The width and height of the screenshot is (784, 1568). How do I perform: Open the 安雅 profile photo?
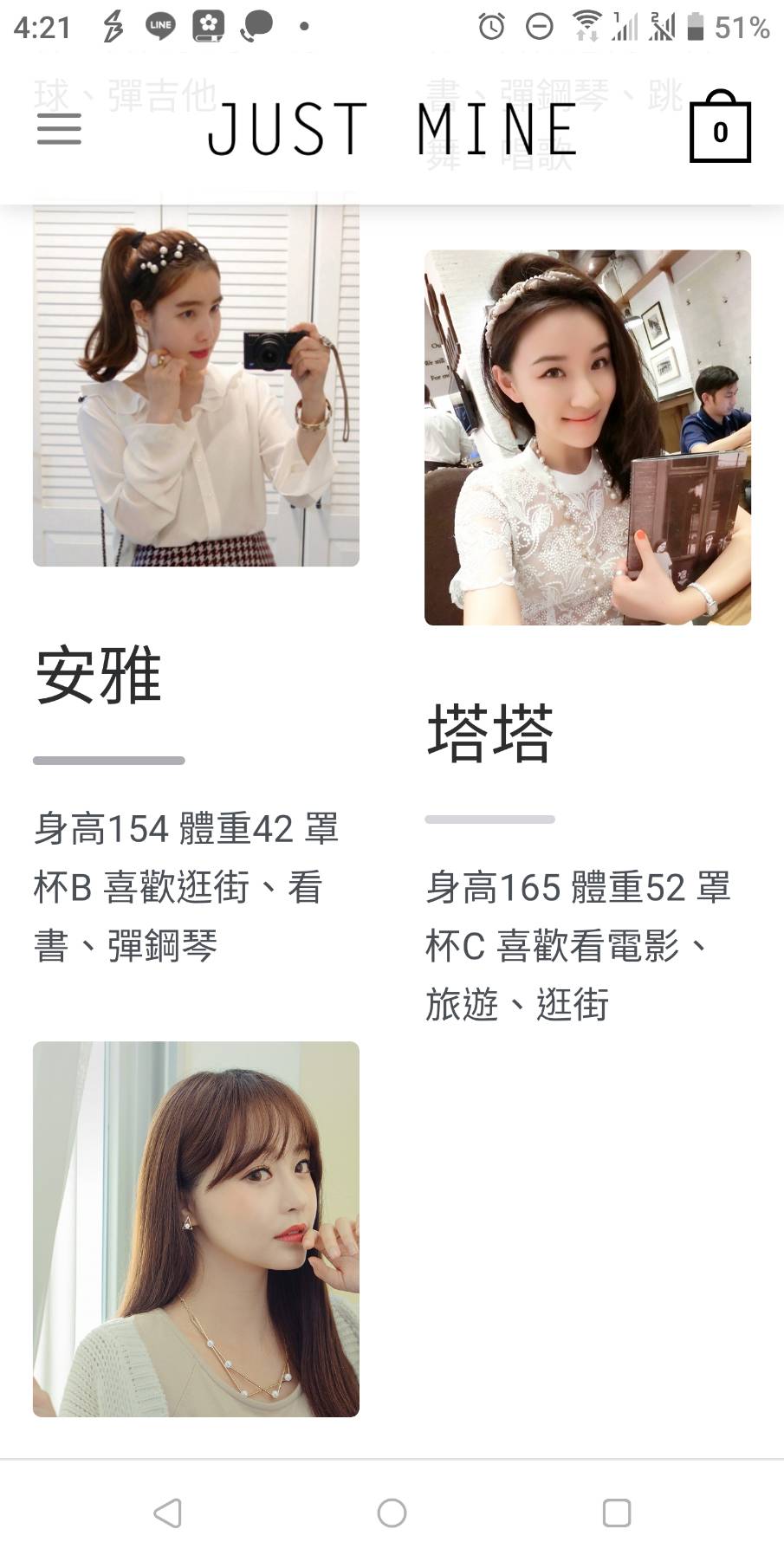coord(196,386)
